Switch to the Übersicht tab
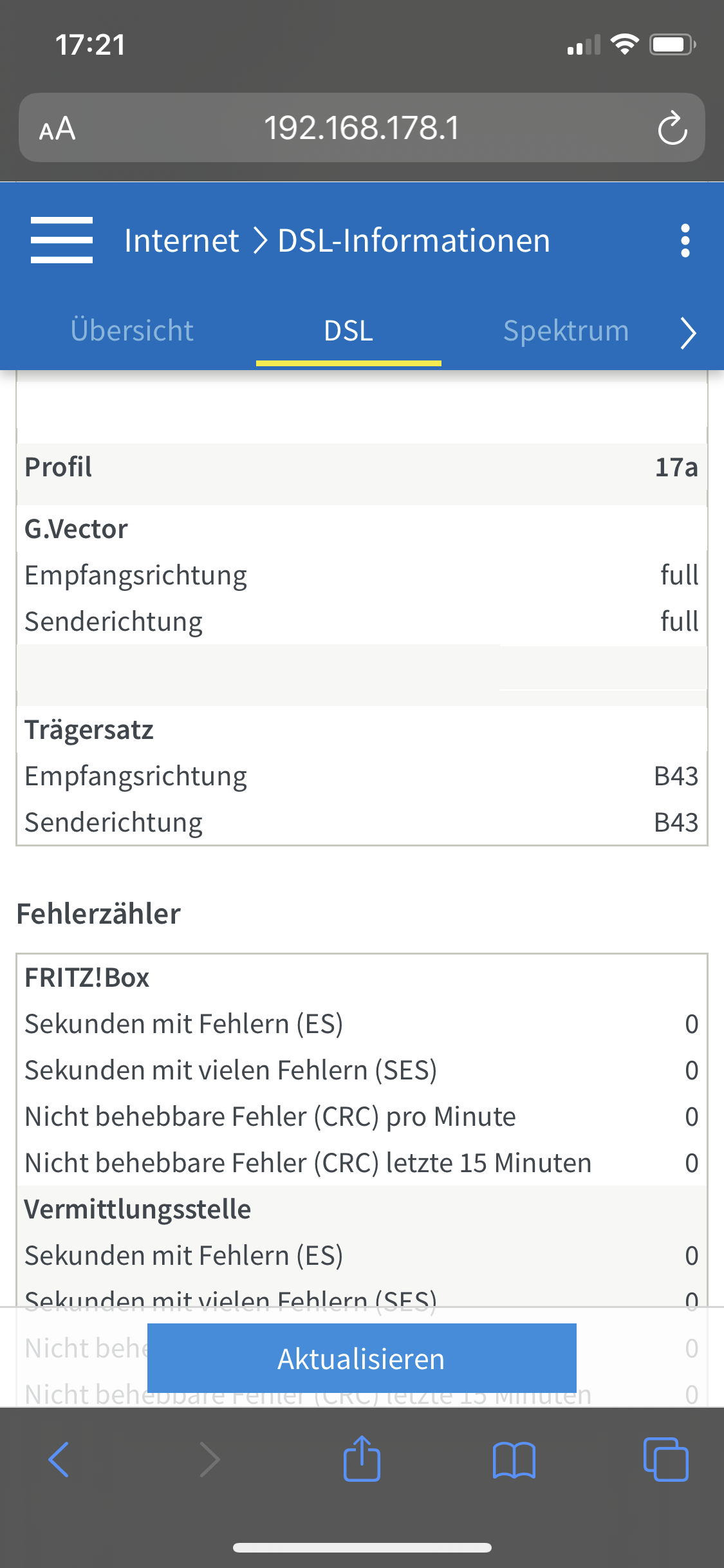The height and width of the screenshot is (1568, 724). tap(132, 331)
